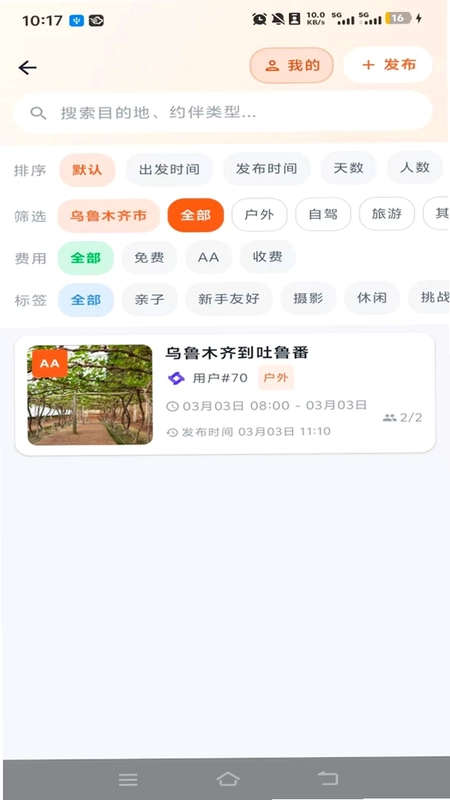The height and width of the screenshot is (800, 450).
Task: Go back with the top-left arrow
Action: pyautogui.click(x=28, y=67)
